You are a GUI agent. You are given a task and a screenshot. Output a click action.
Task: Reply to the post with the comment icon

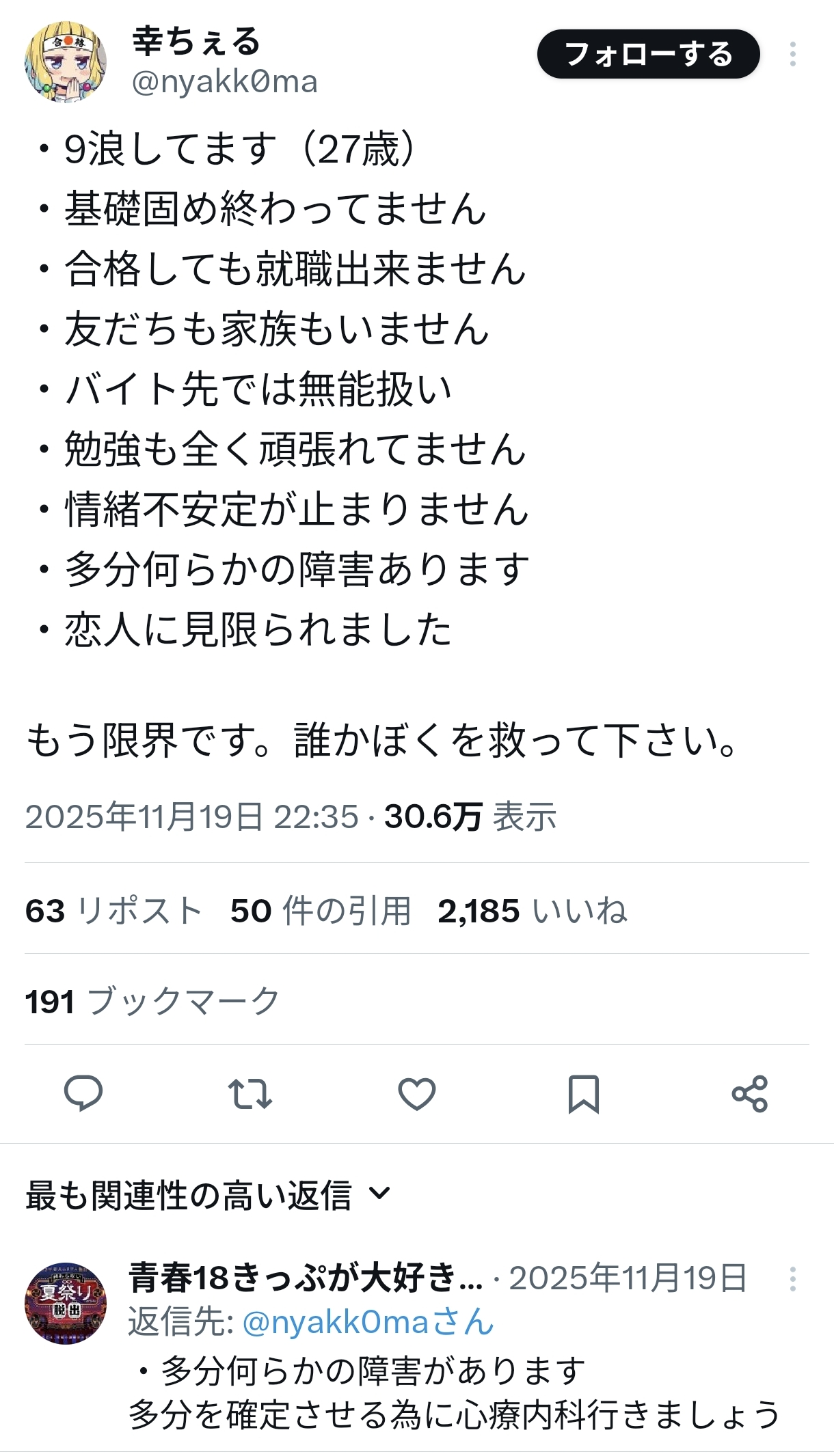click(83, 1093)
